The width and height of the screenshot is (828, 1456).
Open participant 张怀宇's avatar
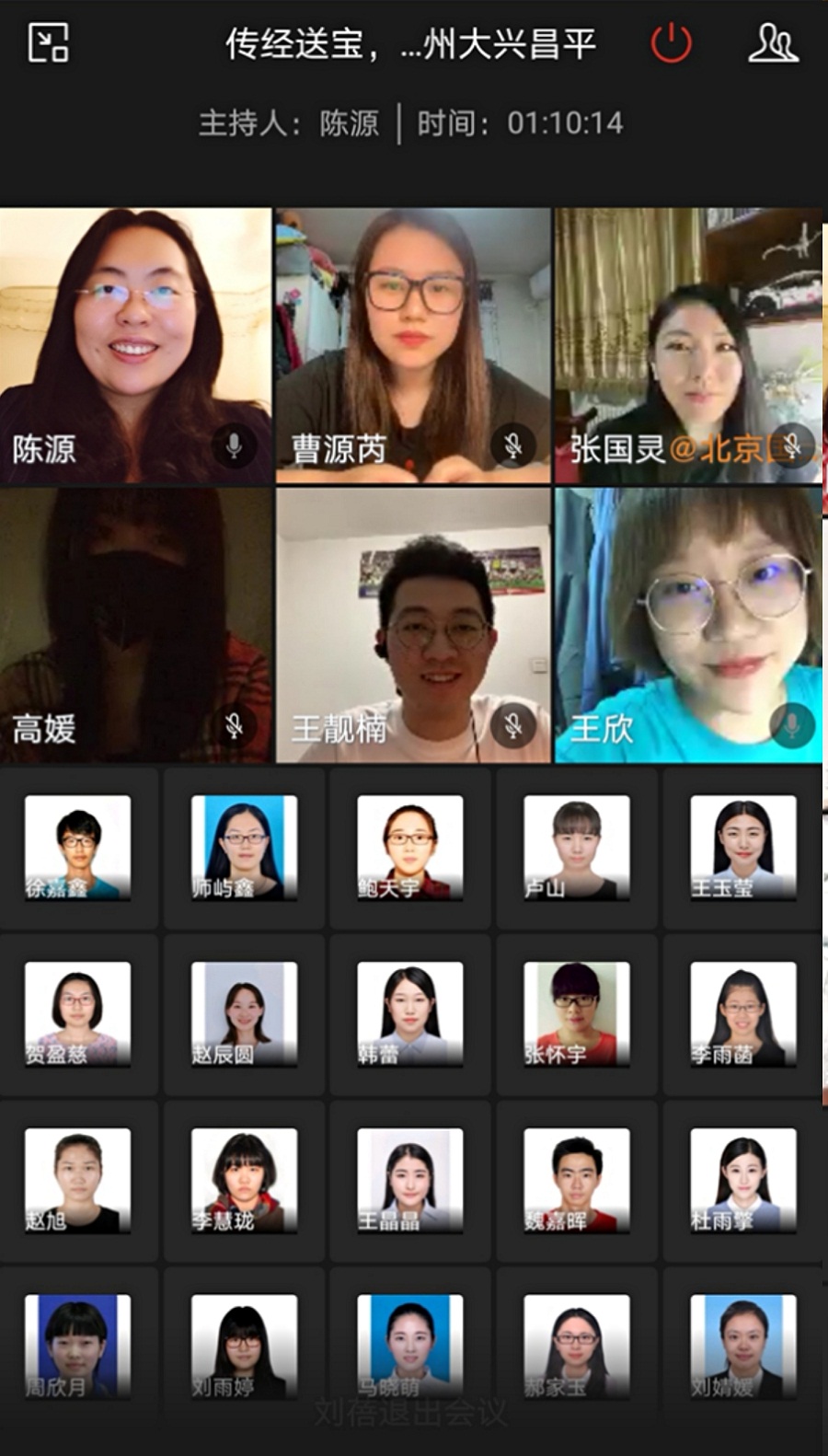click(x=577, y=1014)
